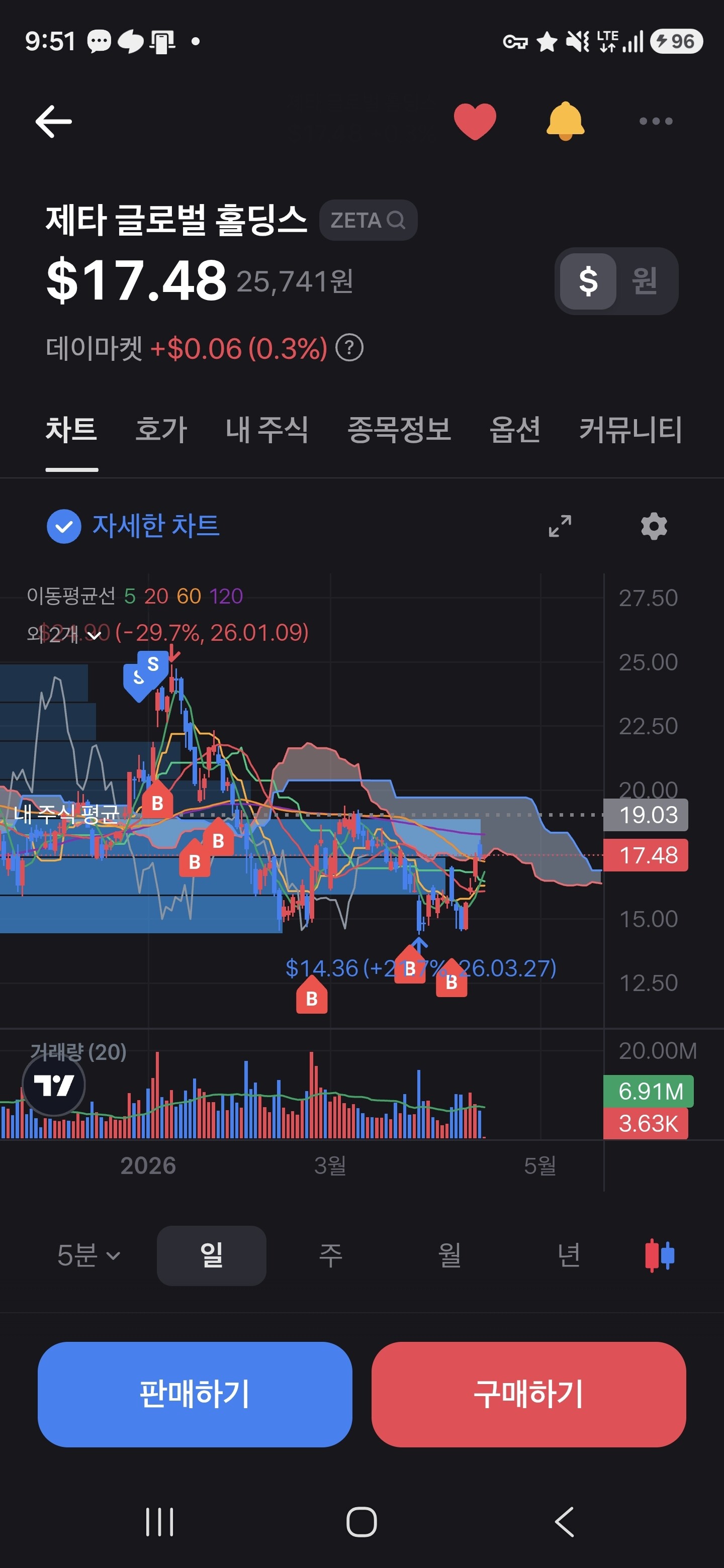724x1568 pixels.
Task: Tap 구매하기 to buy
Action: (x=528, y=1394)
